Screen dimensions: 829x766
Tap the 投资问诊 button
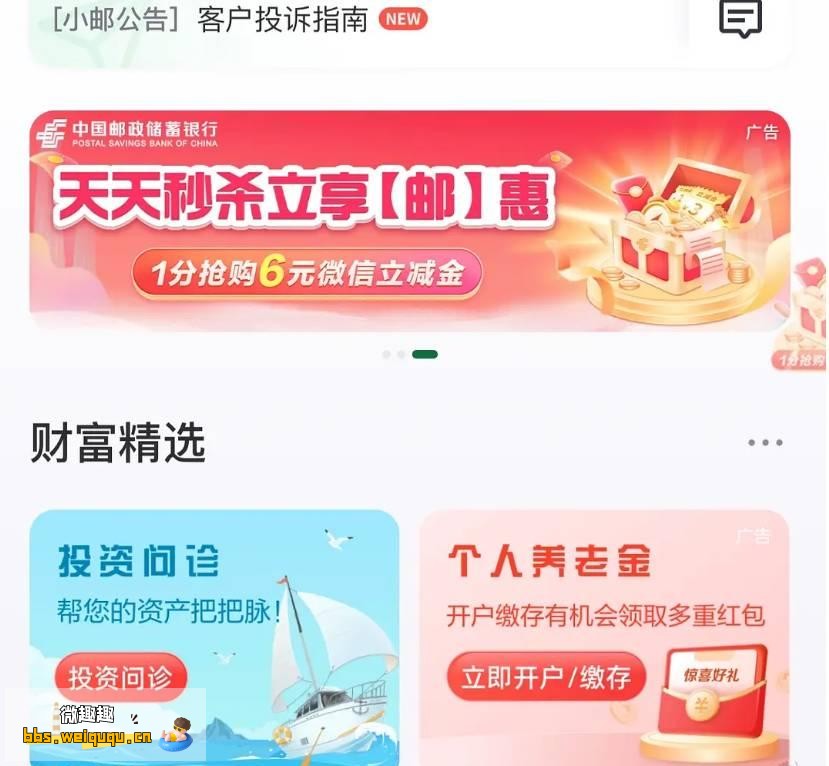[x=120, y=677]
